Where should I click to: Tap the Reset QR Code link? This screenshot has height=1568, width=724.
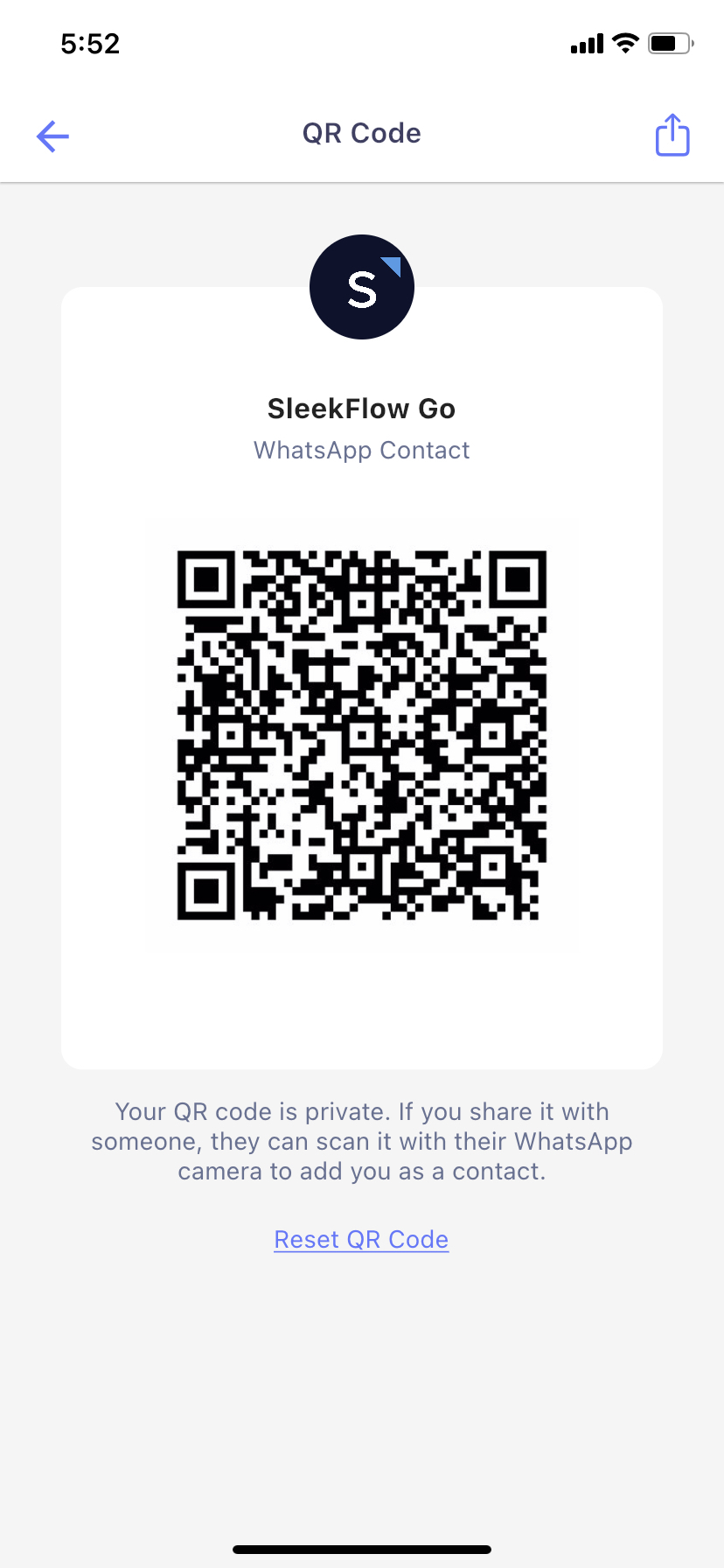[x=361, y=1239]
